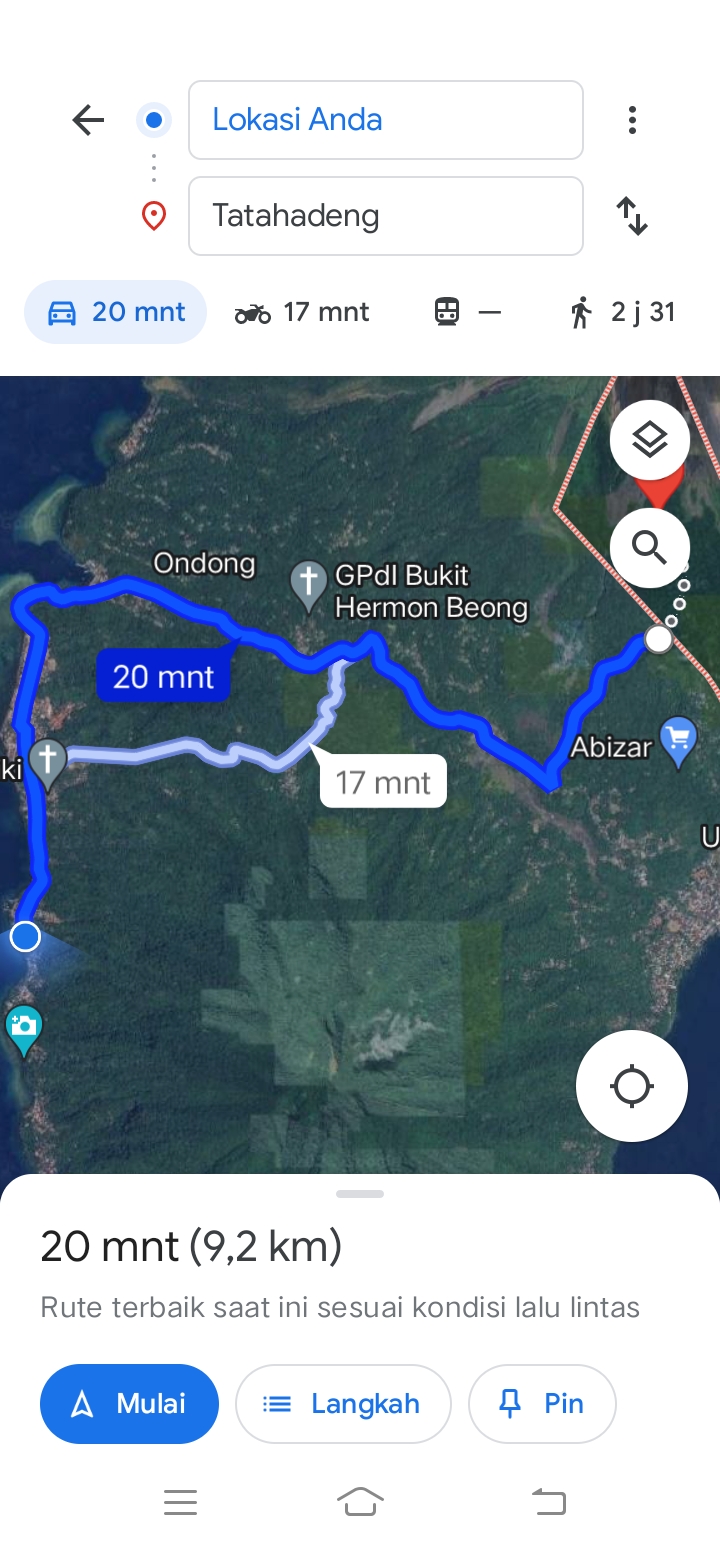Swap origin and destination
Screen dimensions: 720x1544
632,216
